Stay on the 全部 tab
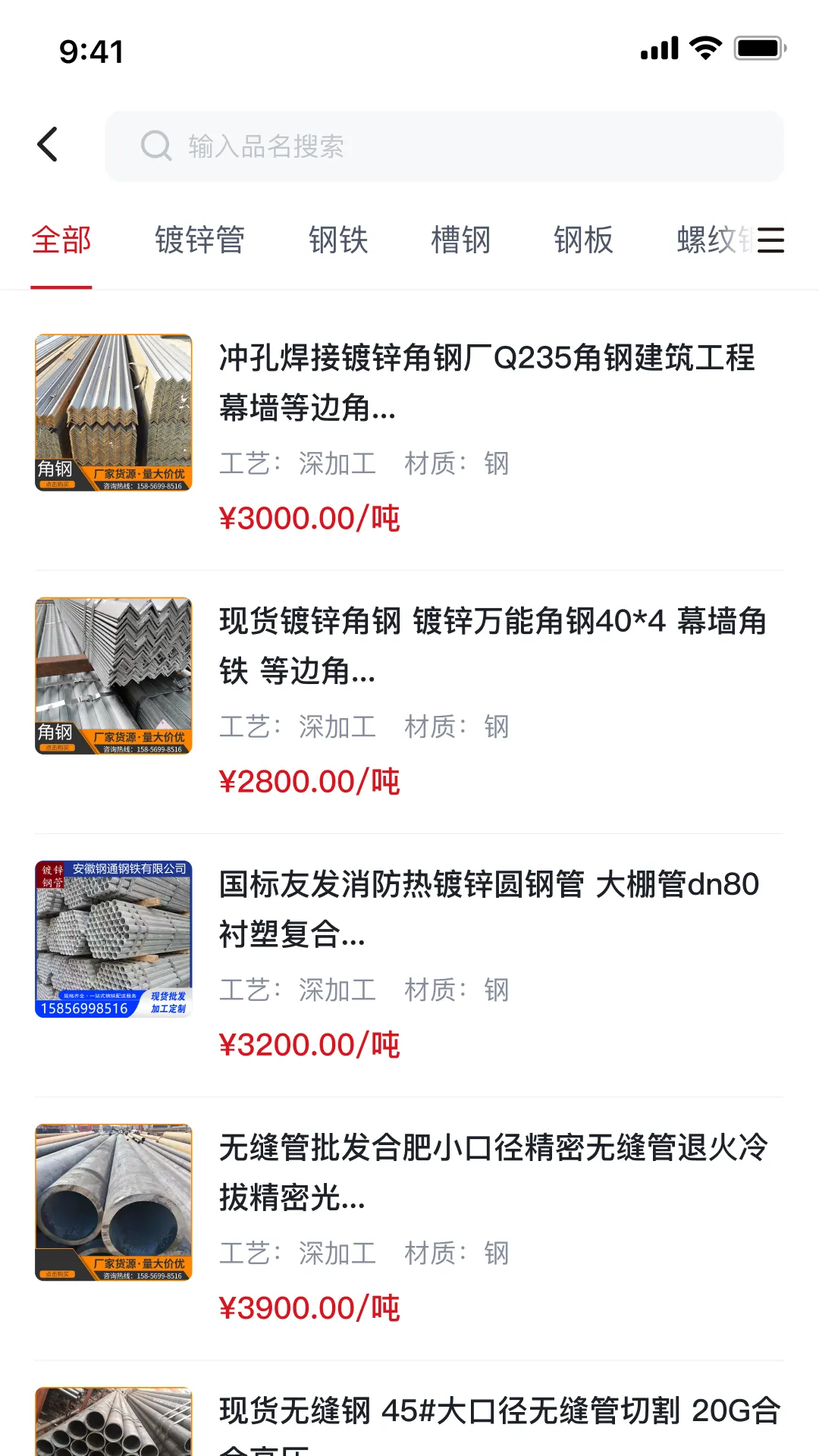Screen dimensions: 819x1456 61,240
